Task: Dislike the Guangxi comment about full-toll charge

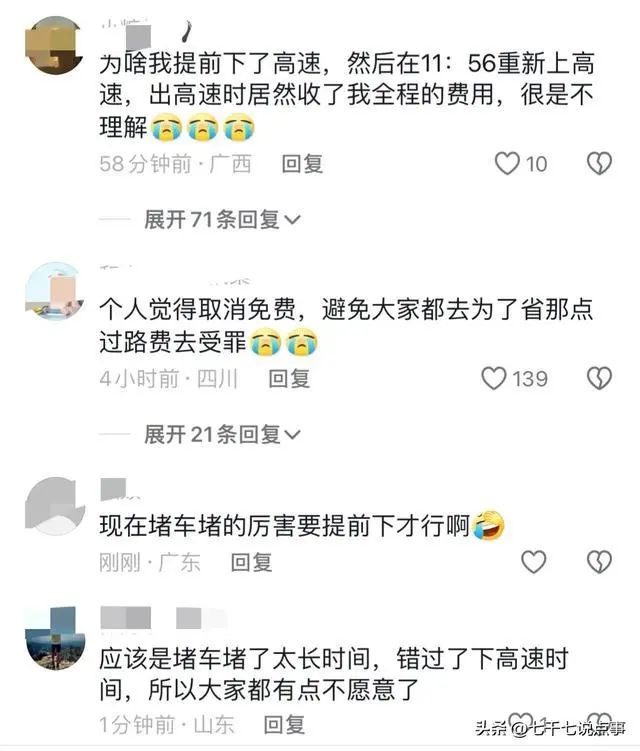Action: point(599,163)
